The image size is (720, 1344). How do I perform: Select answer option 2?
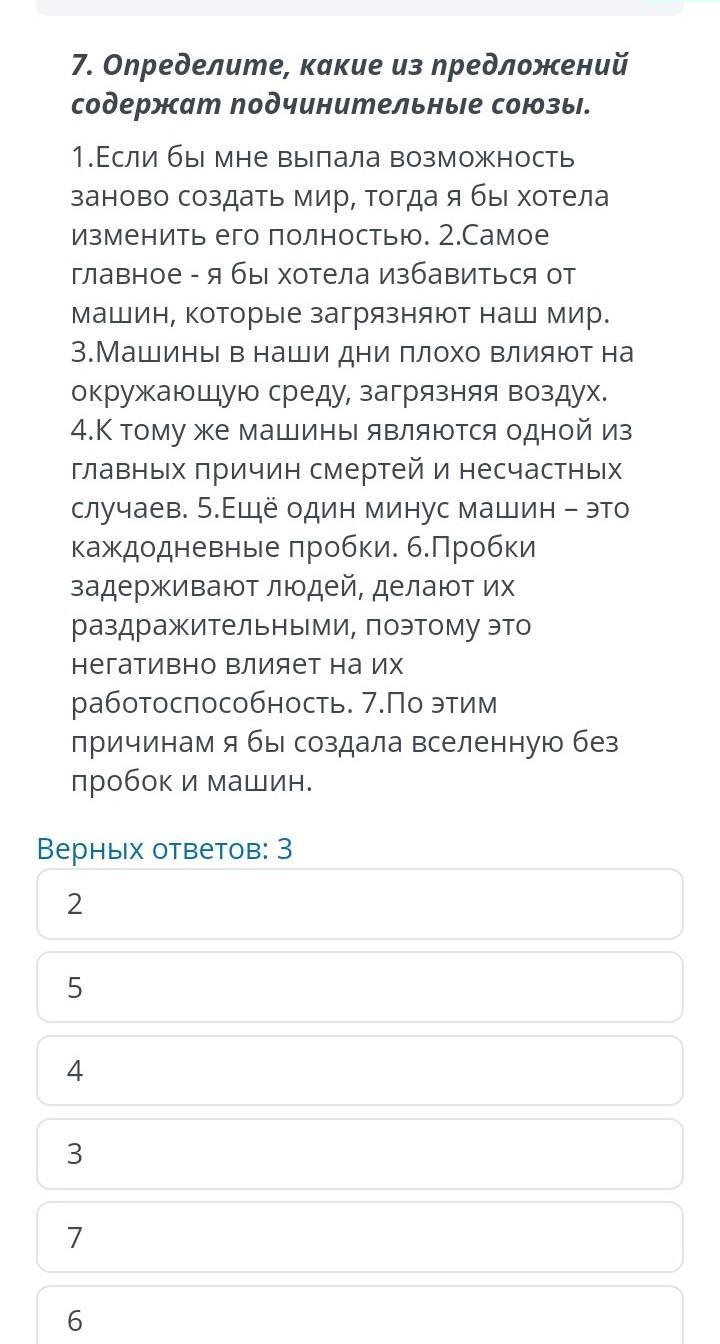coord(360,904)
